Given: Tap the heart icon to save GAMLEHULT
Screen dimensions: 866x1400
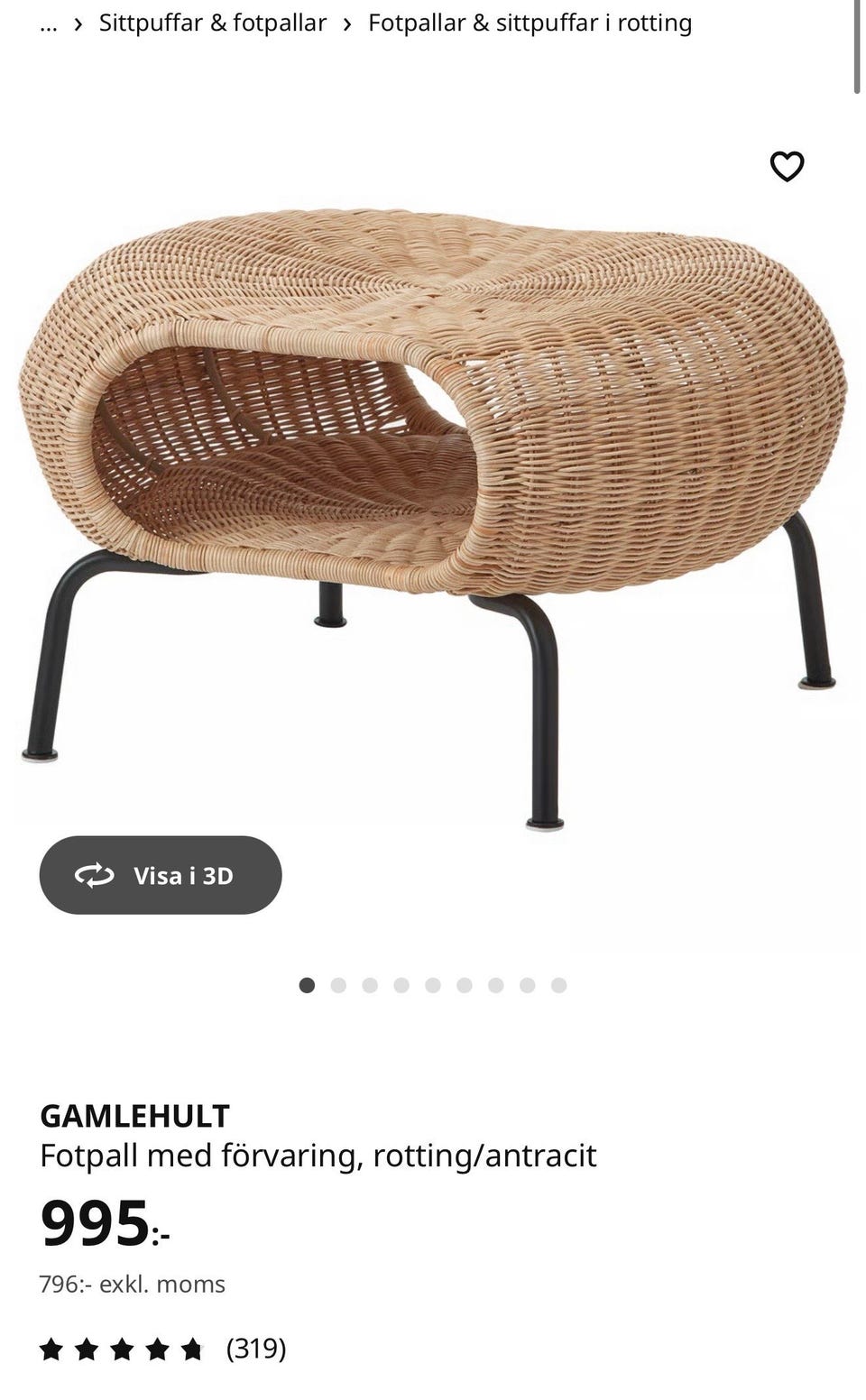Looking at the screenshot, I should tap(788, 166).
